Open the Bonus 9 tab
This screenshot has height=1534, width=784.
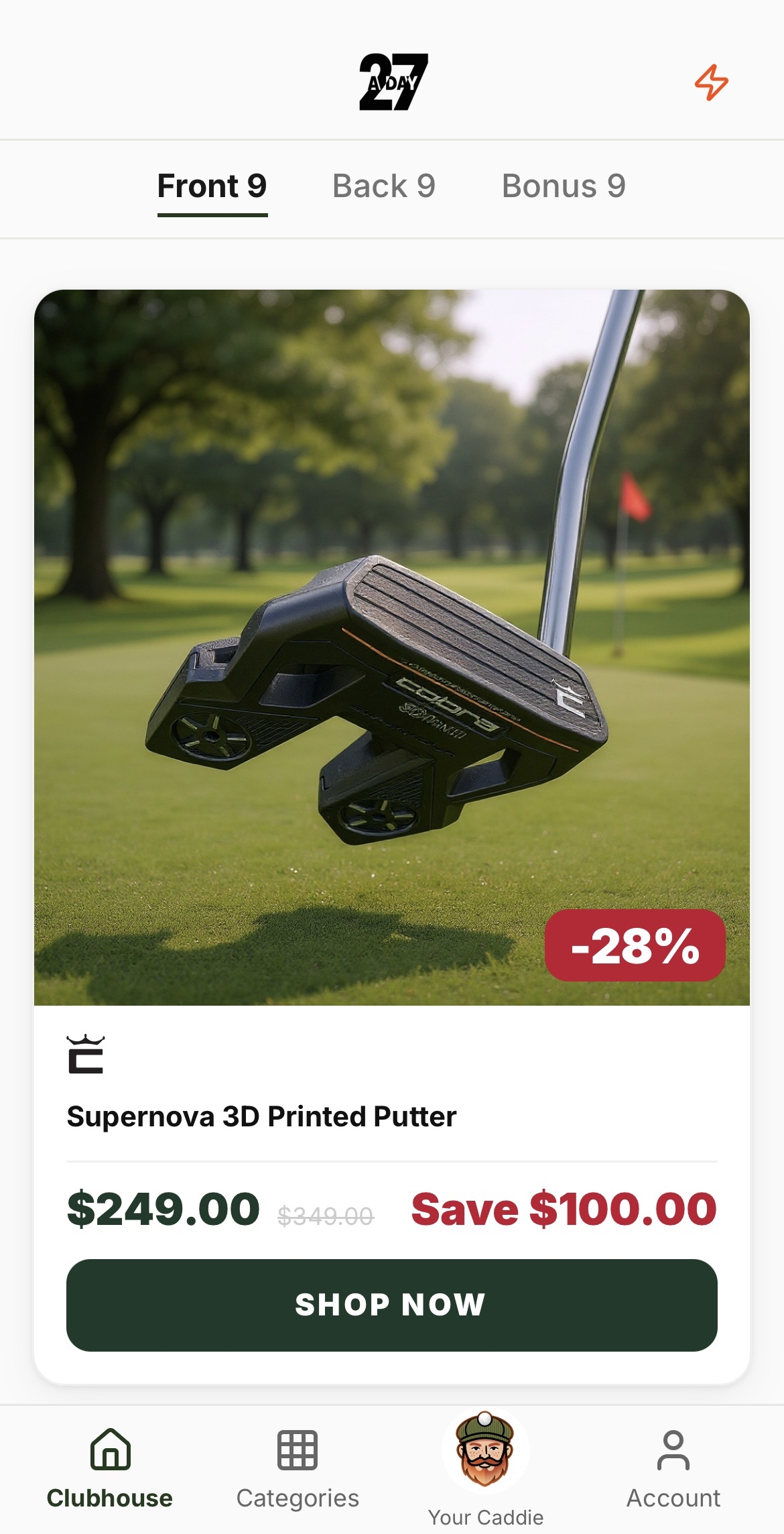[x=564, y=186]
